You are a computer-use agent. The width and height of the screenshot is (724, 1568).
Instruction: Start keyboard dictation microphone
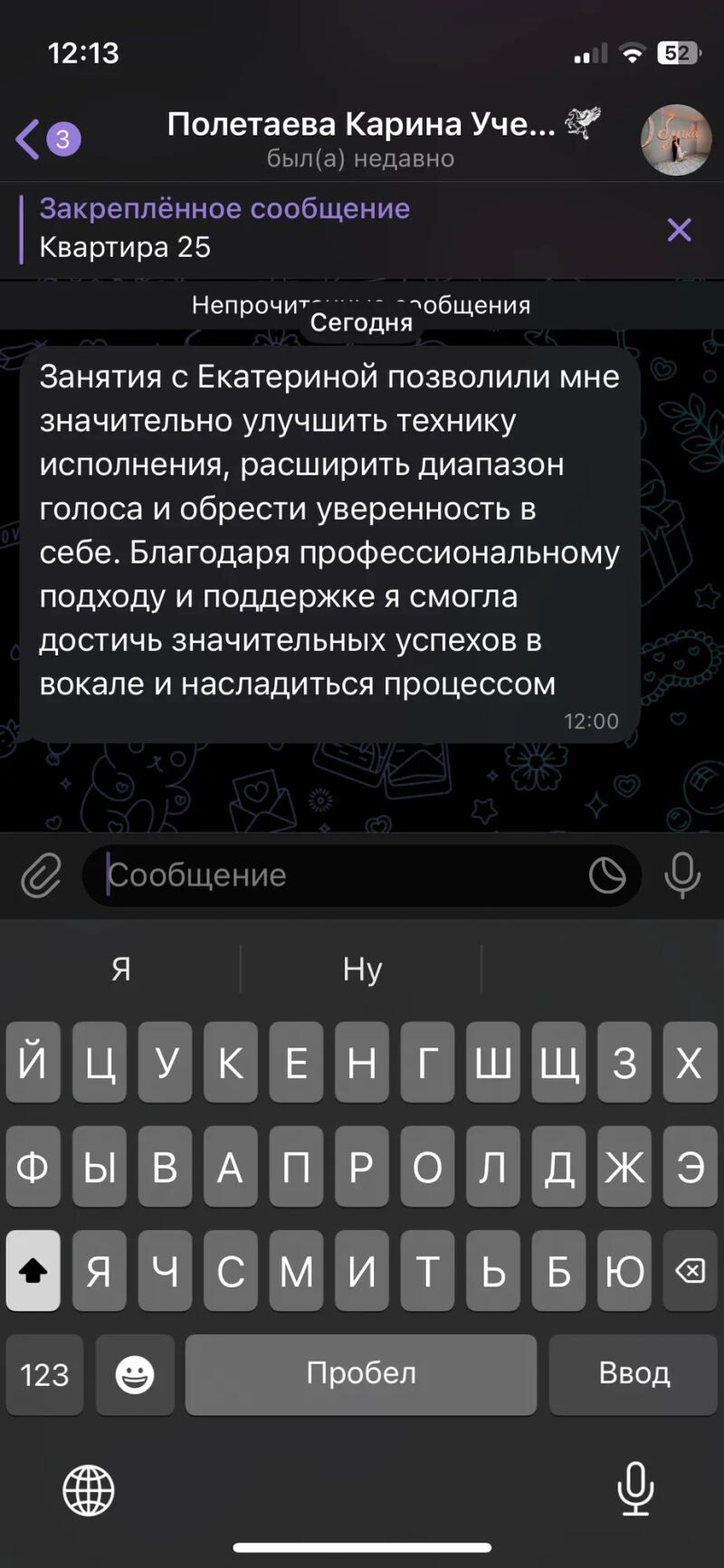[635, 1488]
